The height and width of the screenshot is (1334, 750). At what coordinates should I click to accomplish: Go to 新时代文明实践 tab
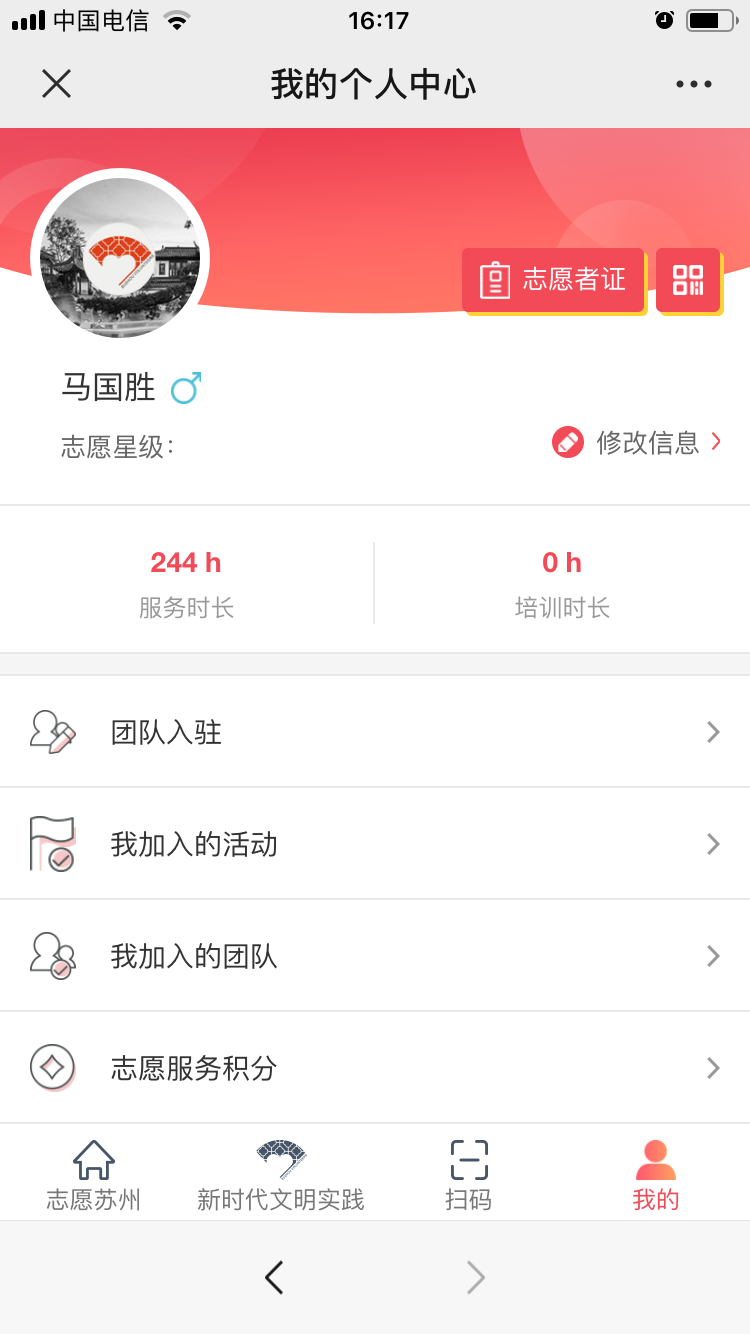point(281,1176)
